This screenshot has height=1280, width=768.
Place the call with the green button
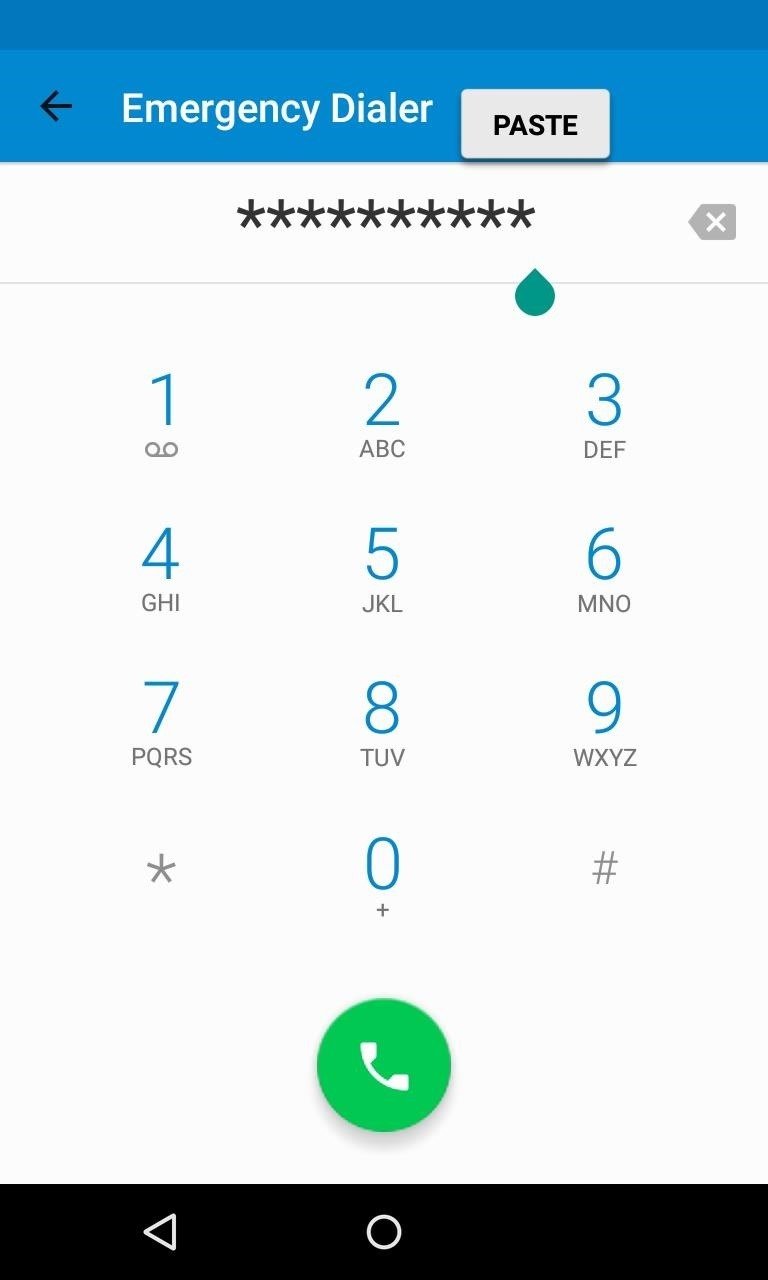tap(384, 1065)
